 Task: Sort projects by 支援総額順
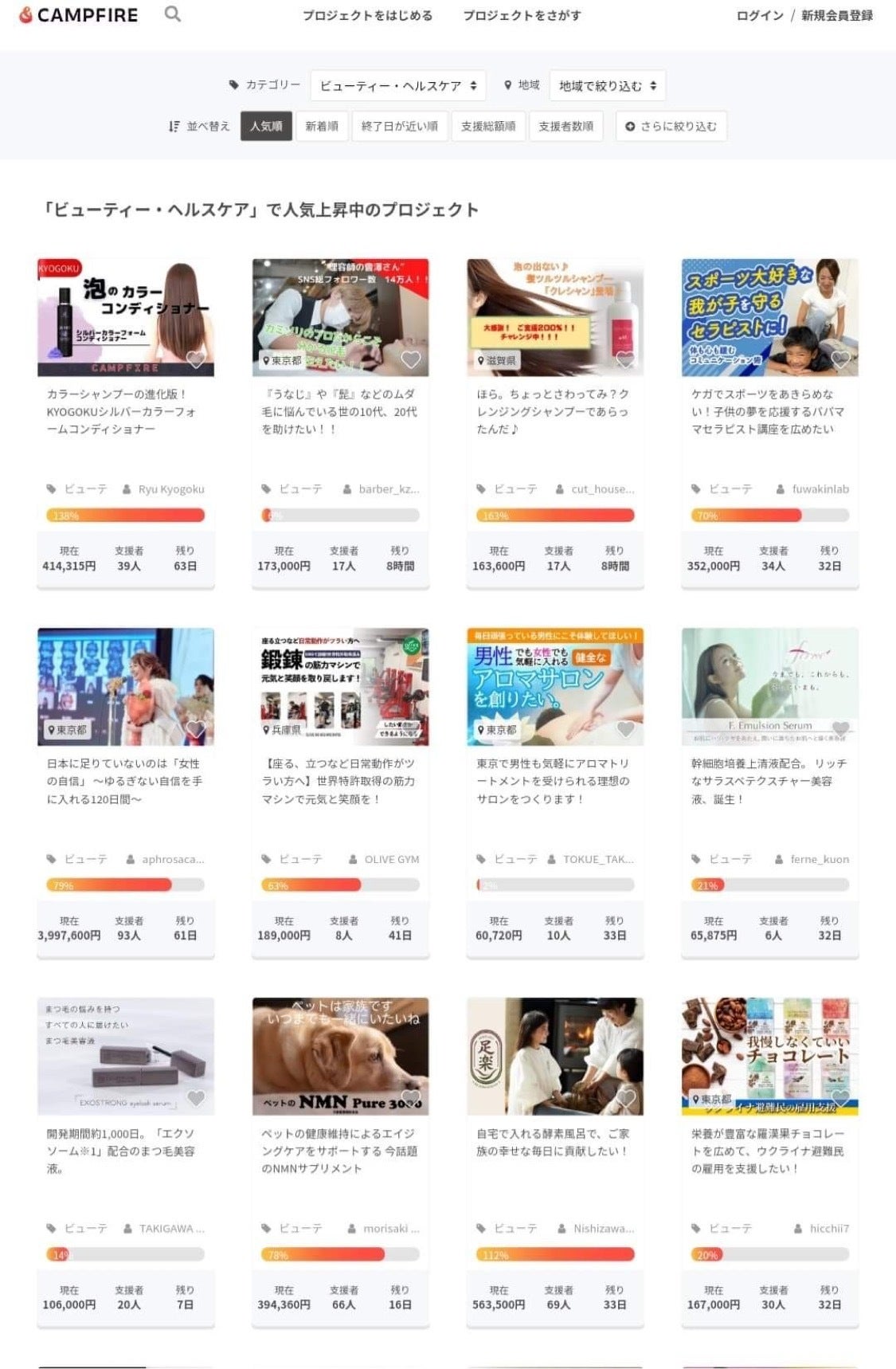click(x=488, y=126)
